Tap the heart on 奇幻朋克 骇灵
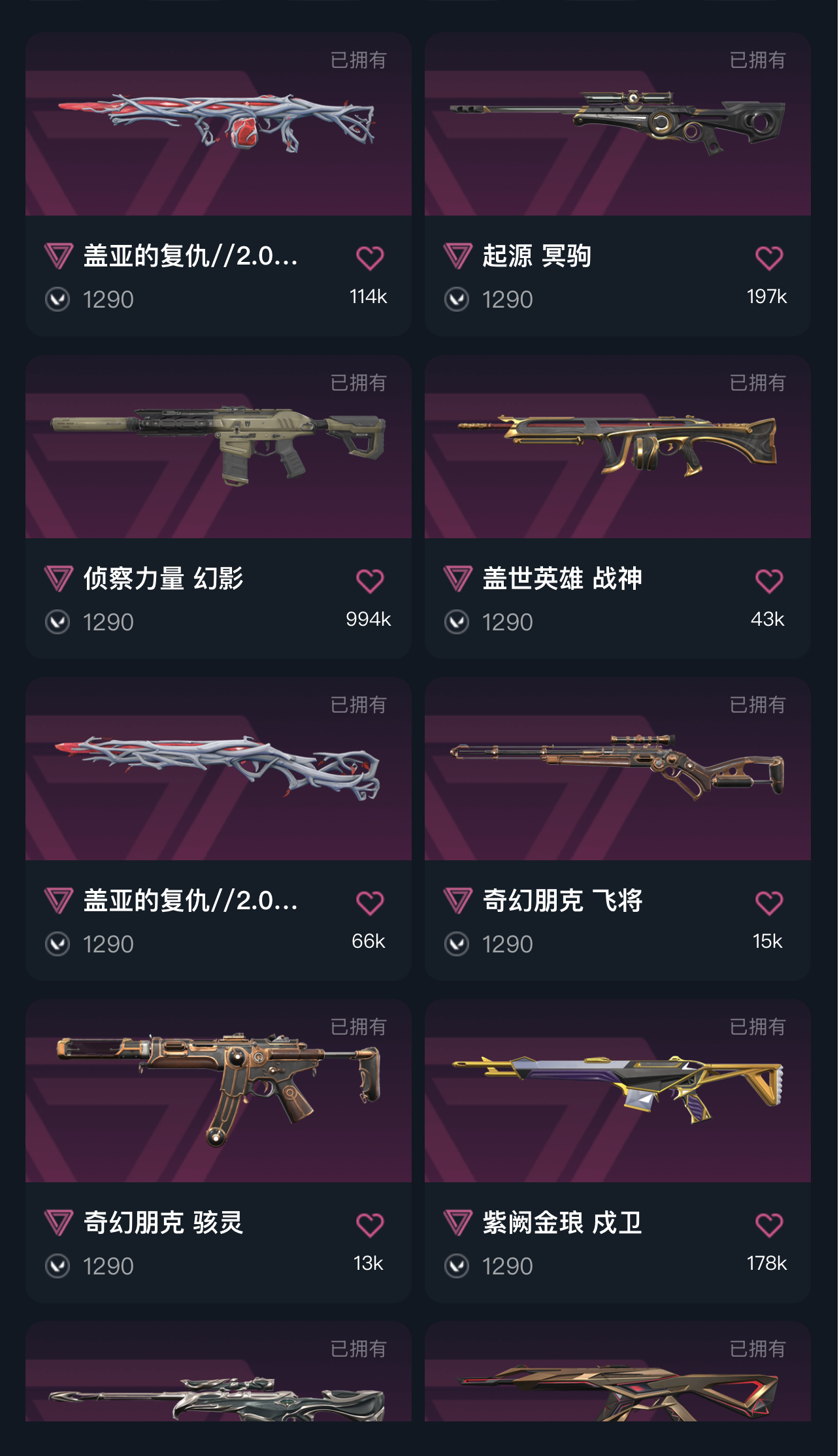Viewport: 839px width, 1456px height. click(x=370, y=1225)
